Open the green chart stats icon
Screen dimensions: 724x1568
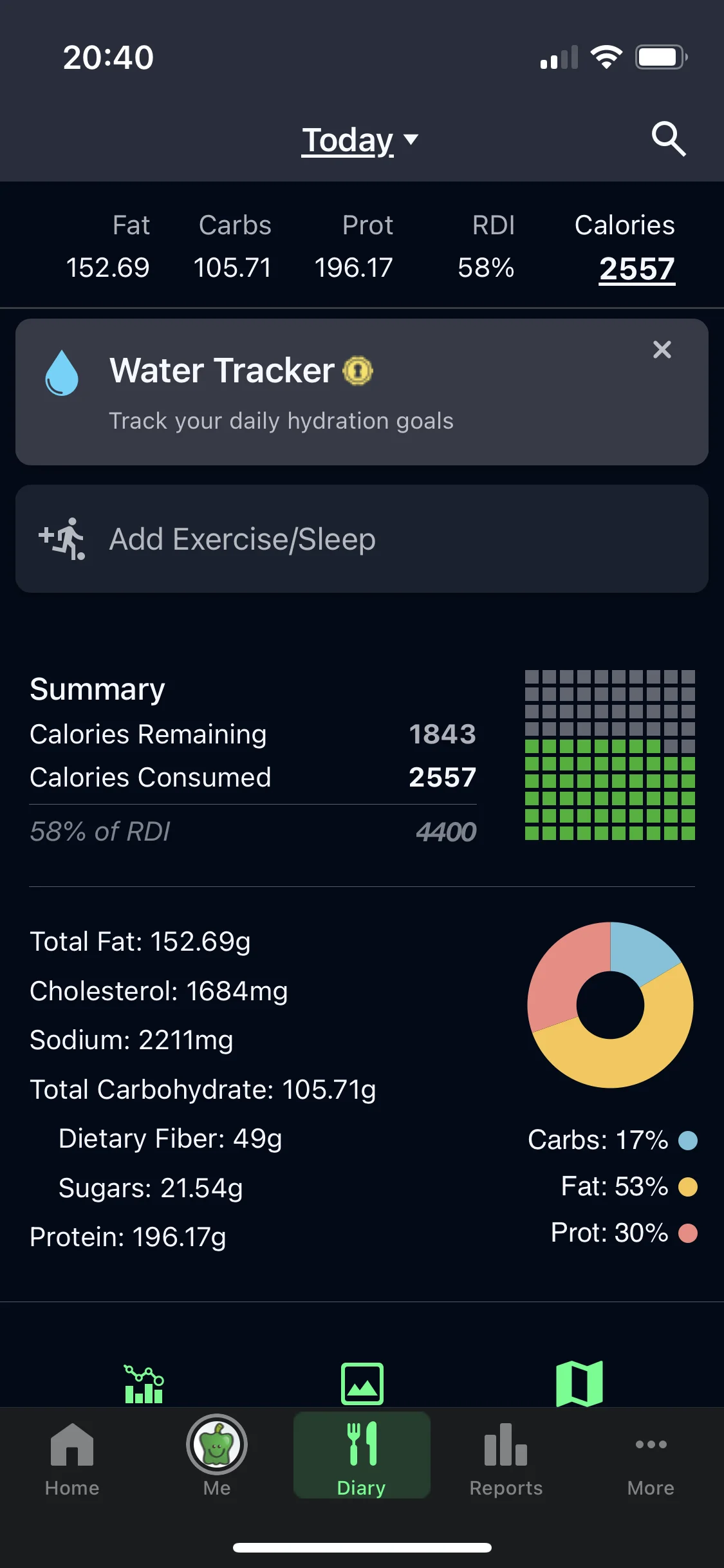coord(144,1384)
